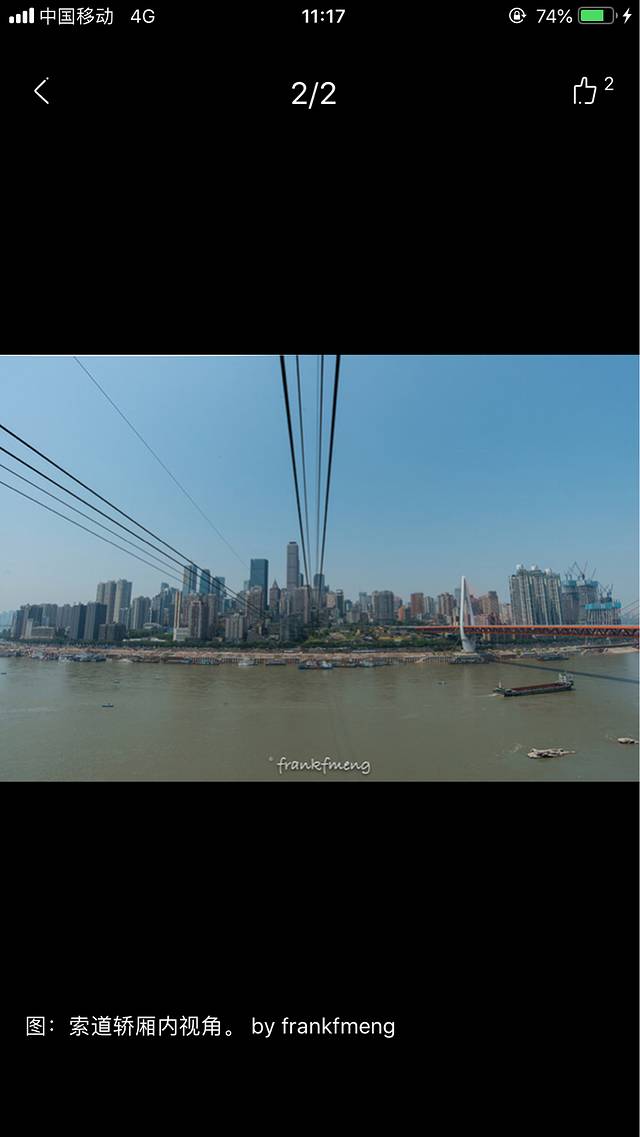Tap the cable car photo to toggle overlay

coord(320,568)
